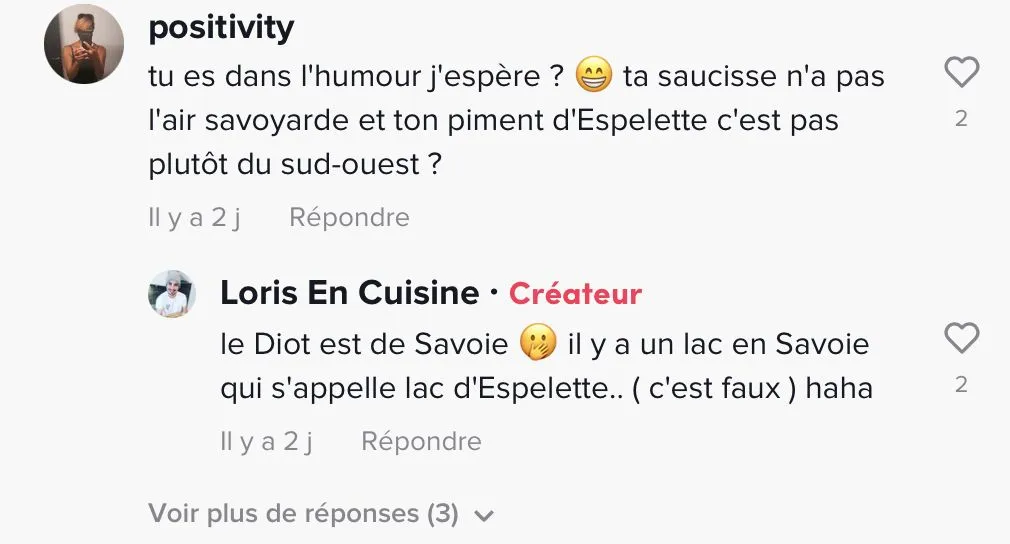This screenshot has width=1010, height=544.
Task: View the positivity username profile
Action: point(221,28)
